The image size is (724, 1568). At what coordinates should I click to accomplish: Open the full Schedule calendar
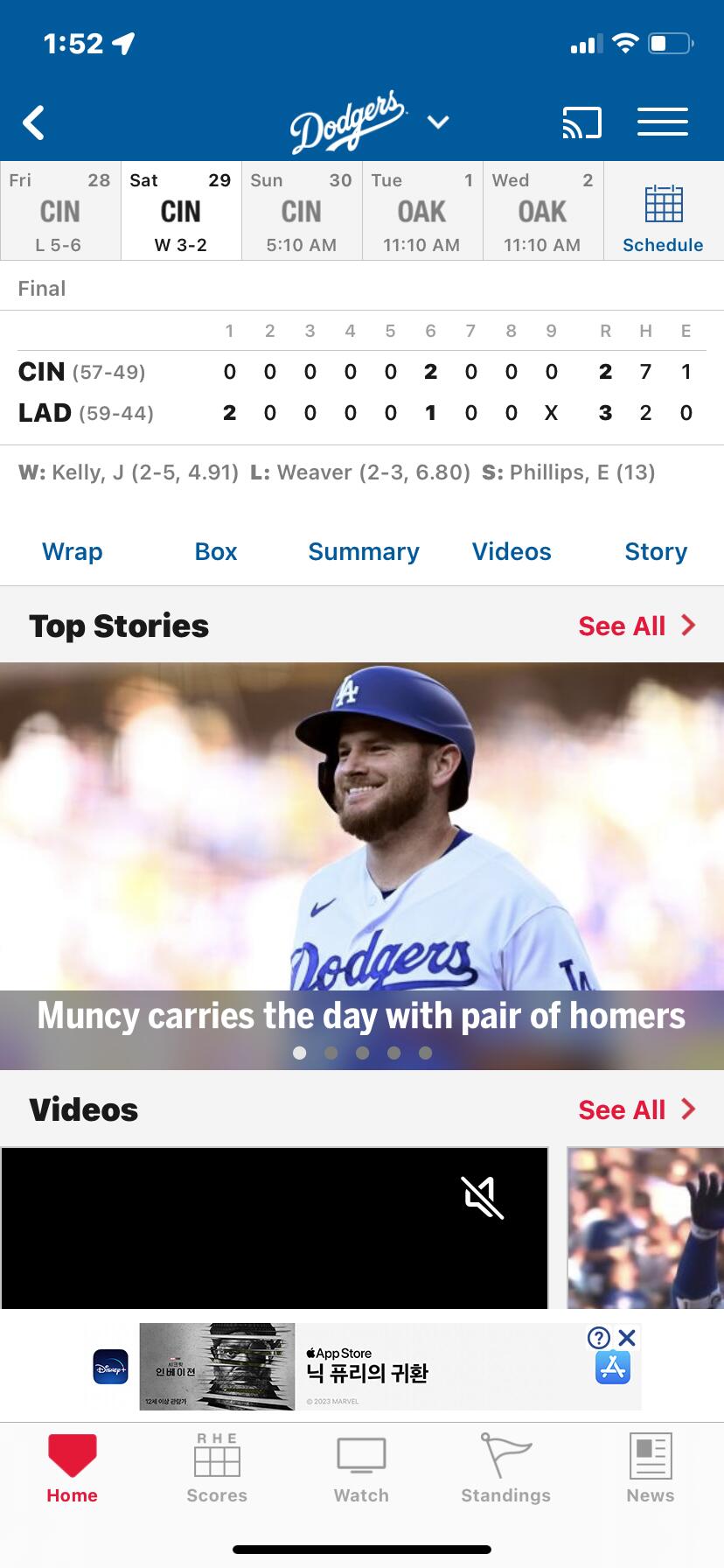point(663,217)
